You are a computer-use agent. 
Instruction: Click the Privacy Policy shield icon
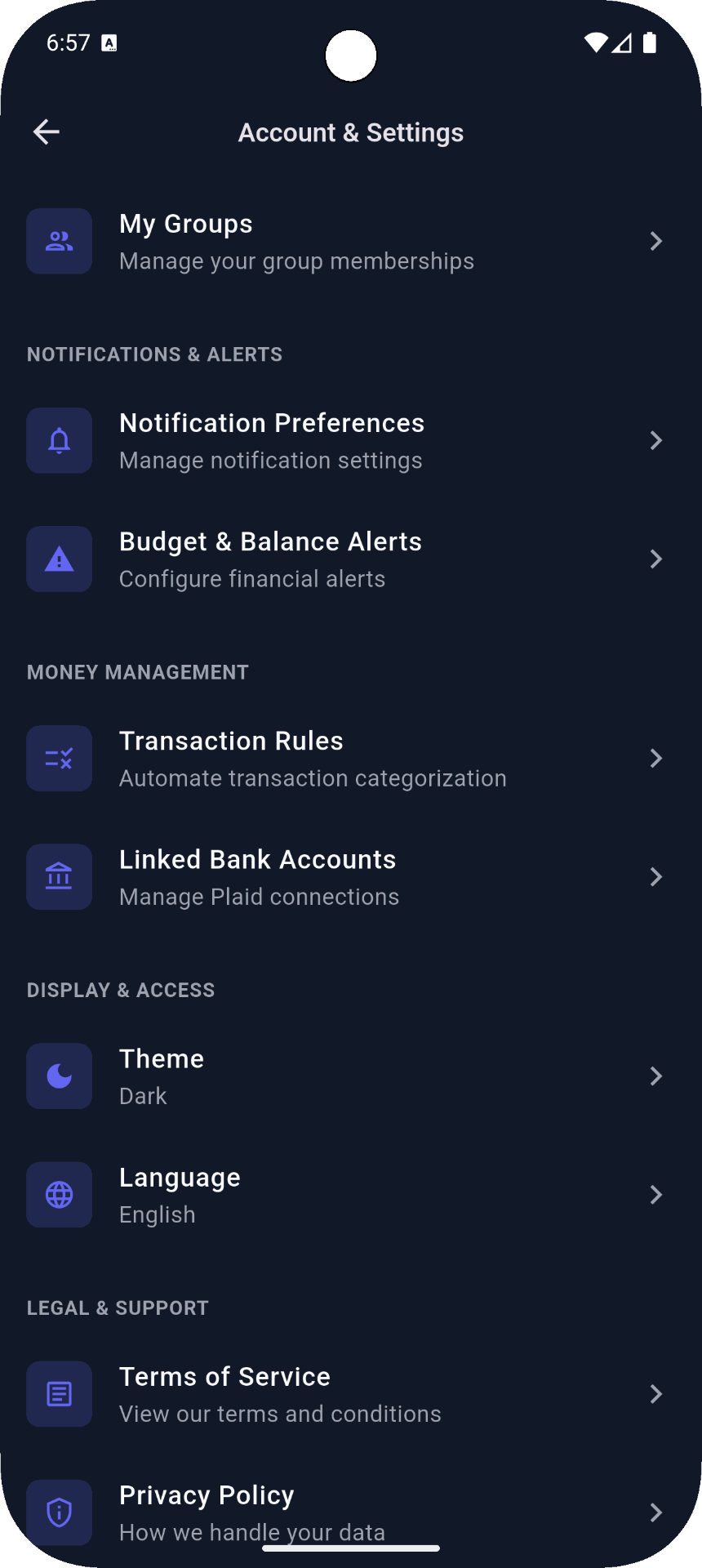point(59,1512)
